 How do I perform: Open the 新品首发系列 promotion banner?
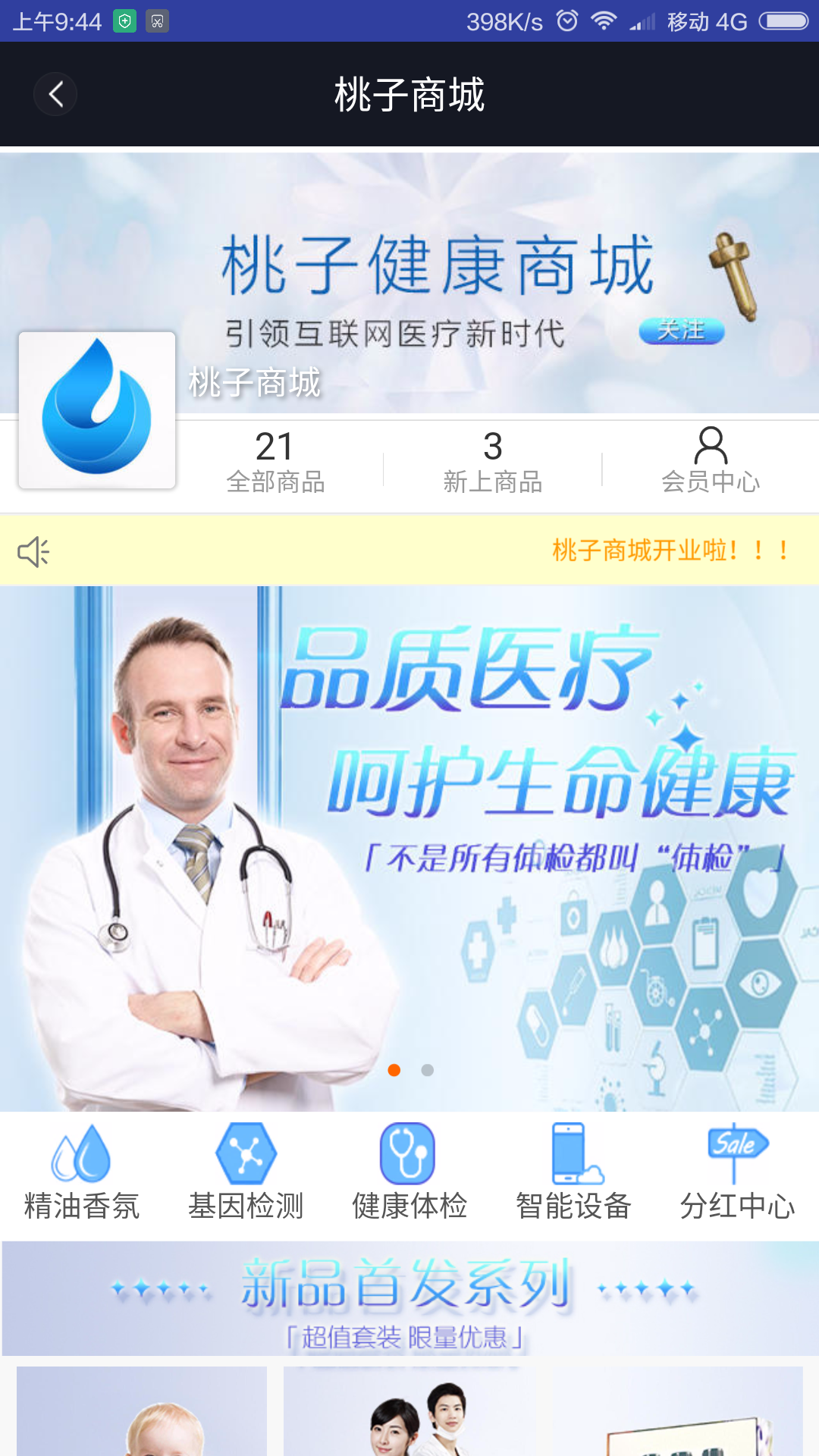(409, 1298)
